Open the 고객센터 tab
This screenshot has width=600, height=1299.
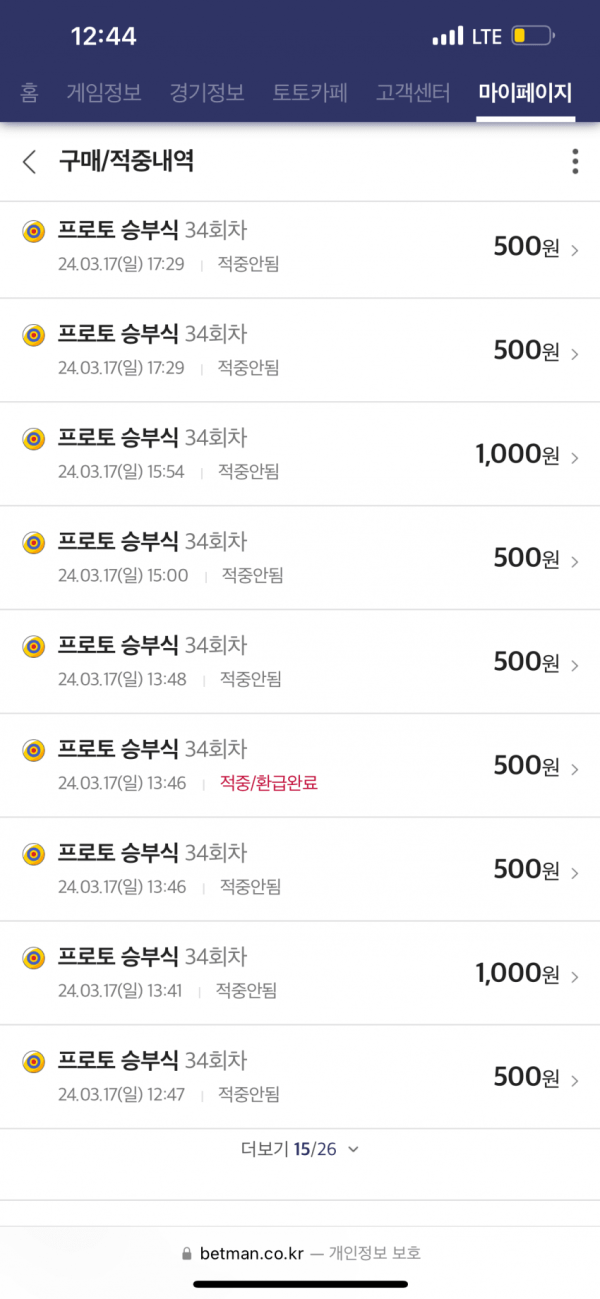(413, 94)
